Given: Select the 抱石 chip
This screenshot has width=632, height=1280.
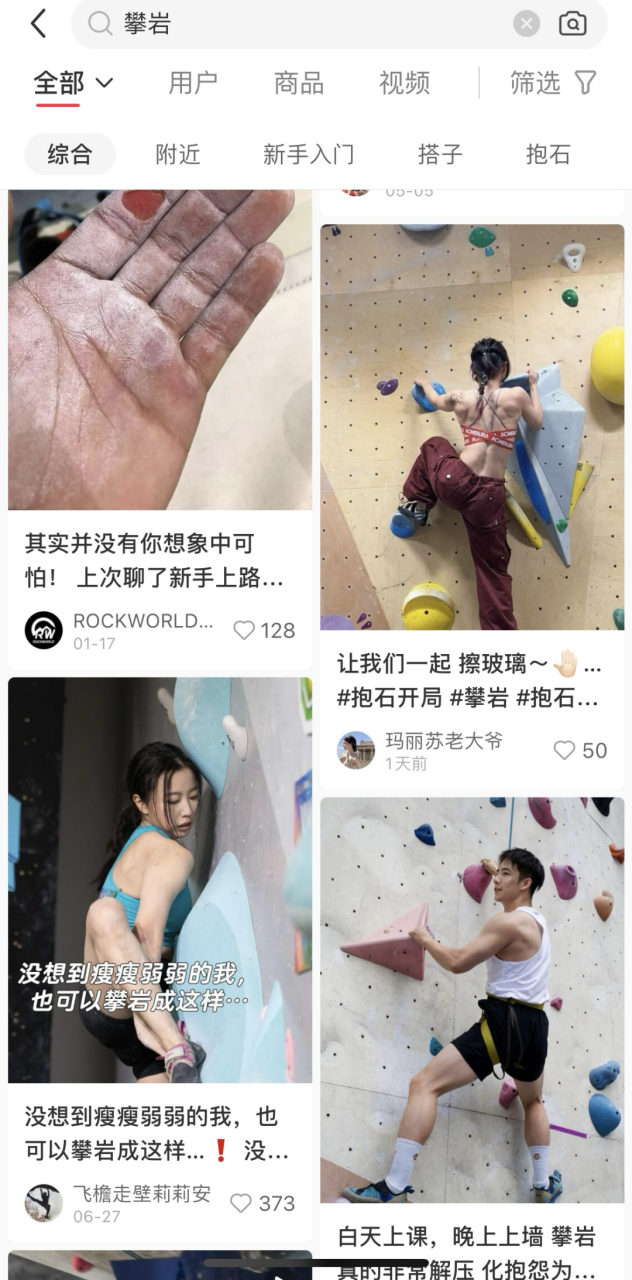Looking at the screenshot, I should (548, 154).
